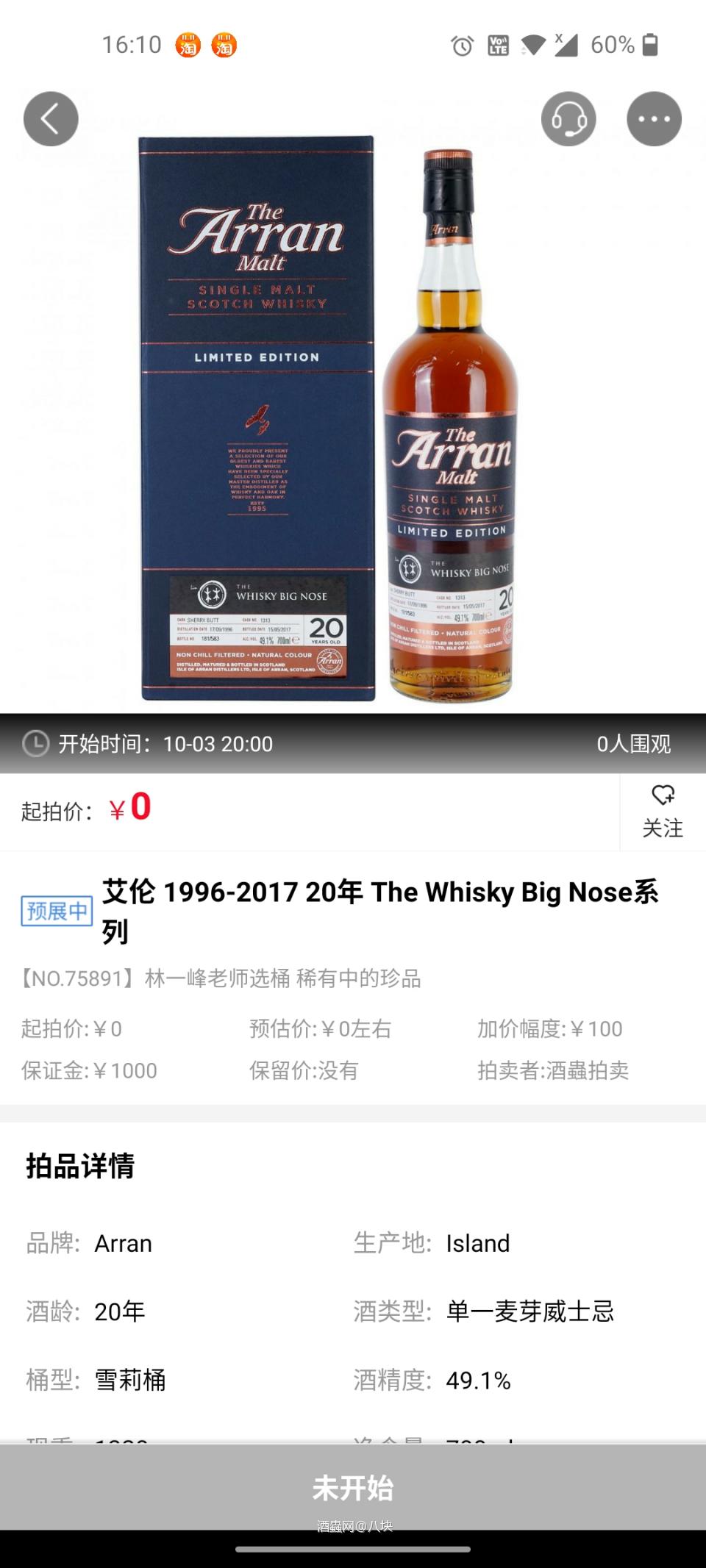Image resolution: width=706 pixels, height=1568 pixels.
Task: Open the more options ellipsis icon
Action: click(653, 118)
